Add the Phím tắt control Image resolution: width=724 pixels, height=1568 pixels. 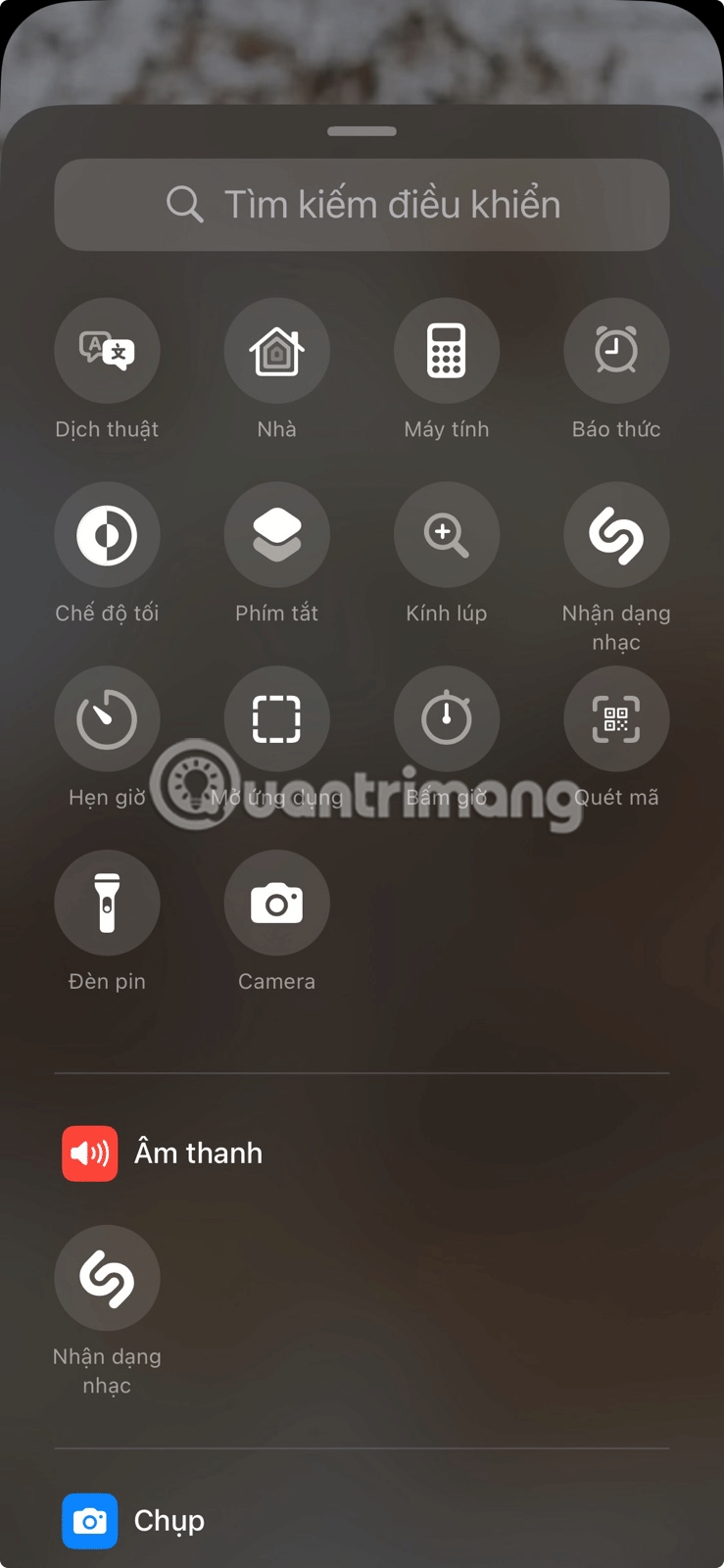pos(276,535)
